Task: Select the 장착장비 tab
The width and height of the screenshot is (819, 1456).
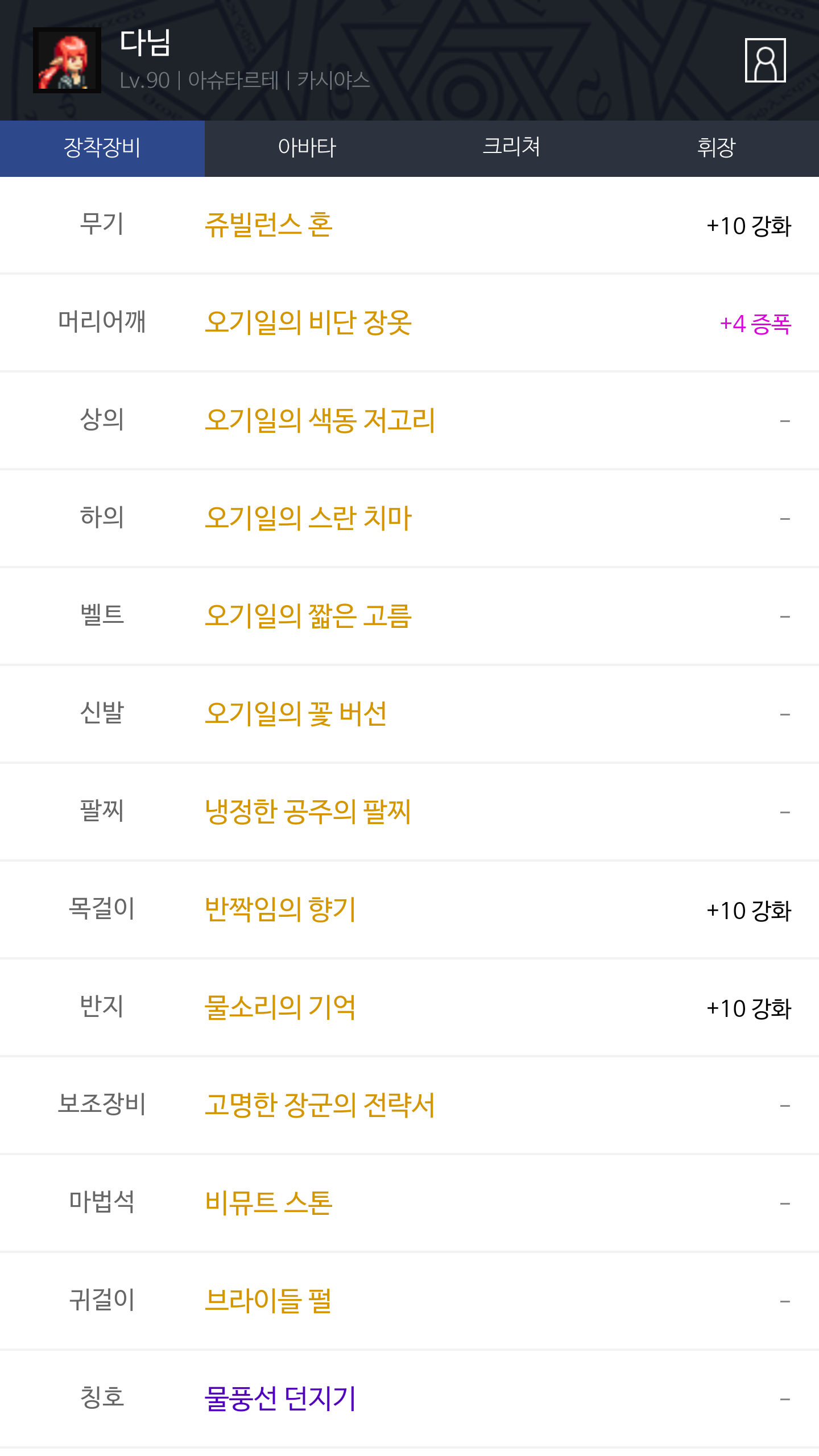Action: [x=102, y=148]
